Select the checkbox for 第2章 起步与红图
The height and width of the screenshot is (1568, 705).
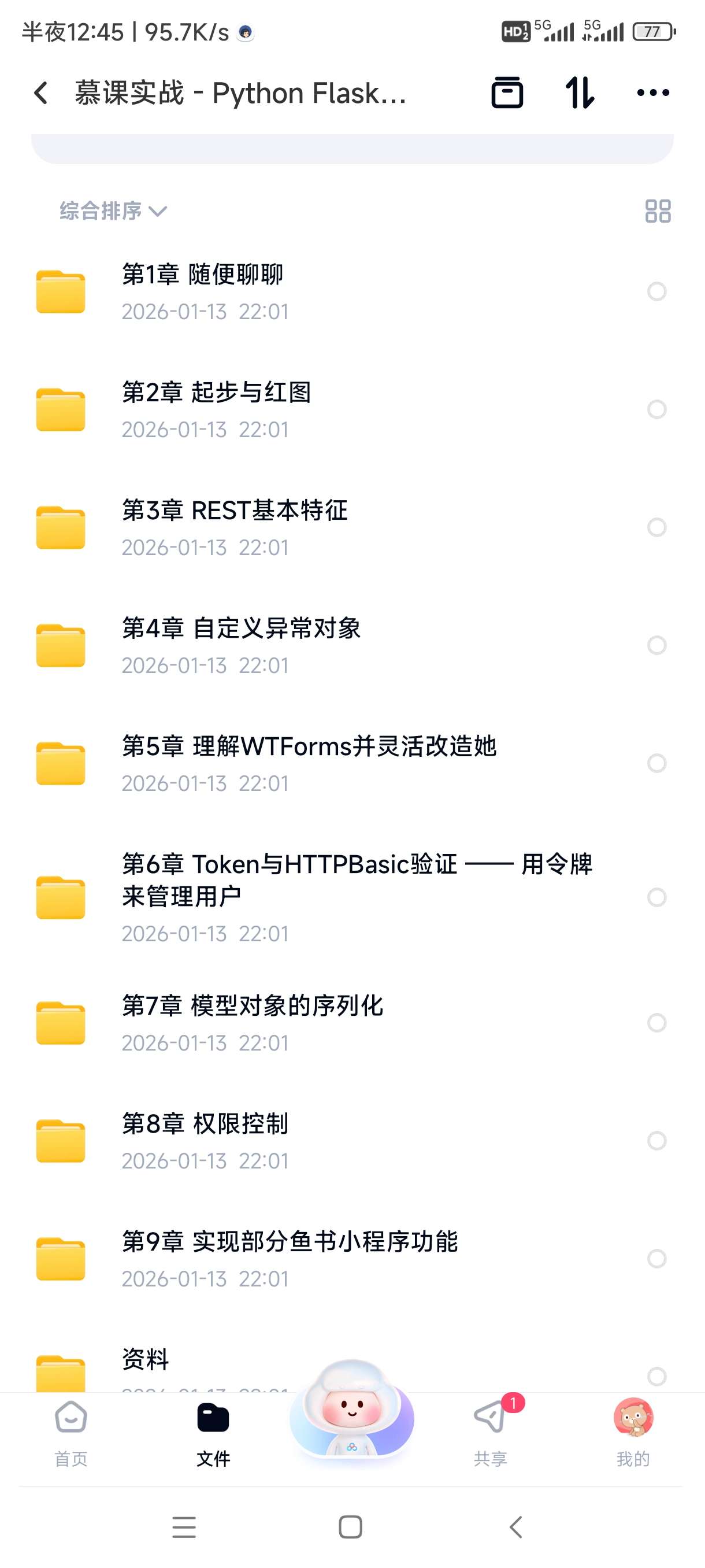pyautogui.click(x=656, y=409)
